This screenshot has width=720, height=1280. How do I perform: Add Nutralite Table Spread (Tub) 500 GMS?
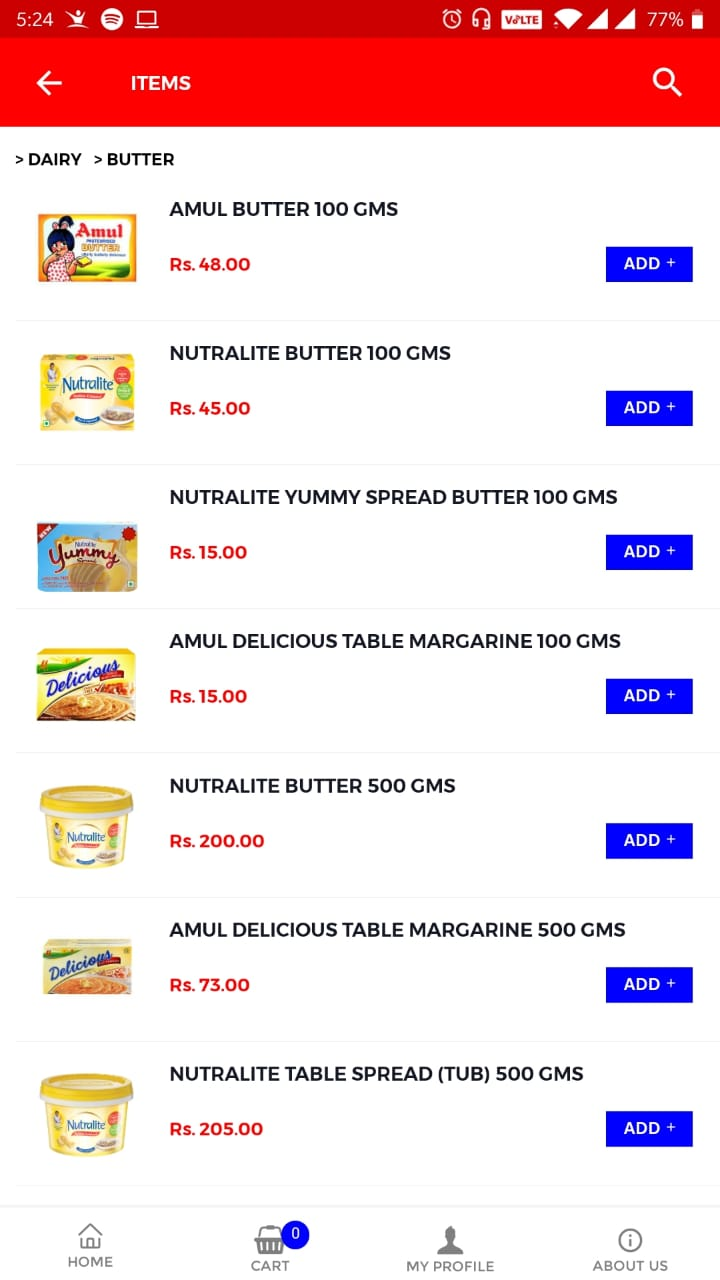[x=648, y=1128]
